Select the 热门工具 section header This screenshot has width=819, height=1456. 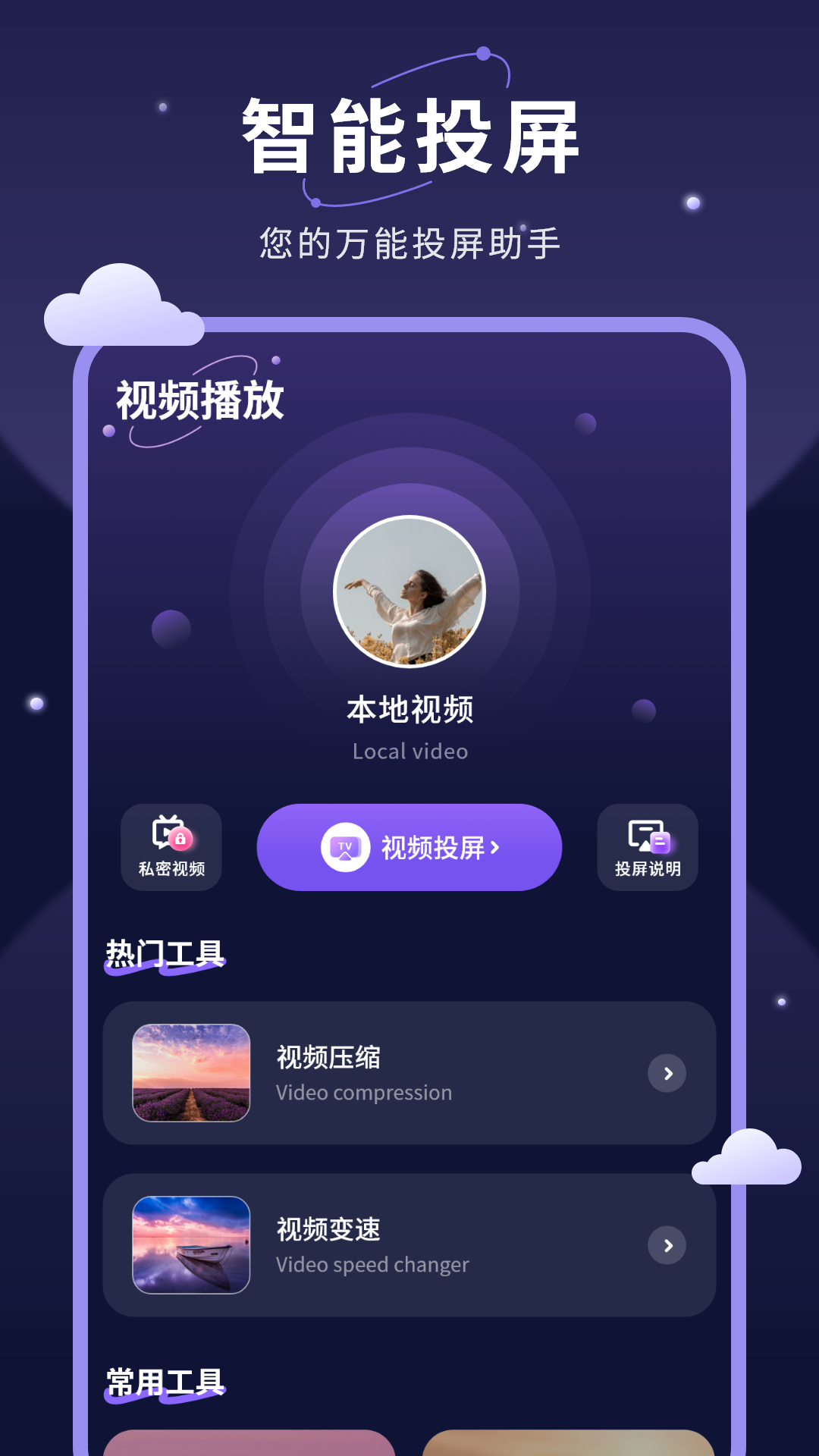tap(167, 949)
